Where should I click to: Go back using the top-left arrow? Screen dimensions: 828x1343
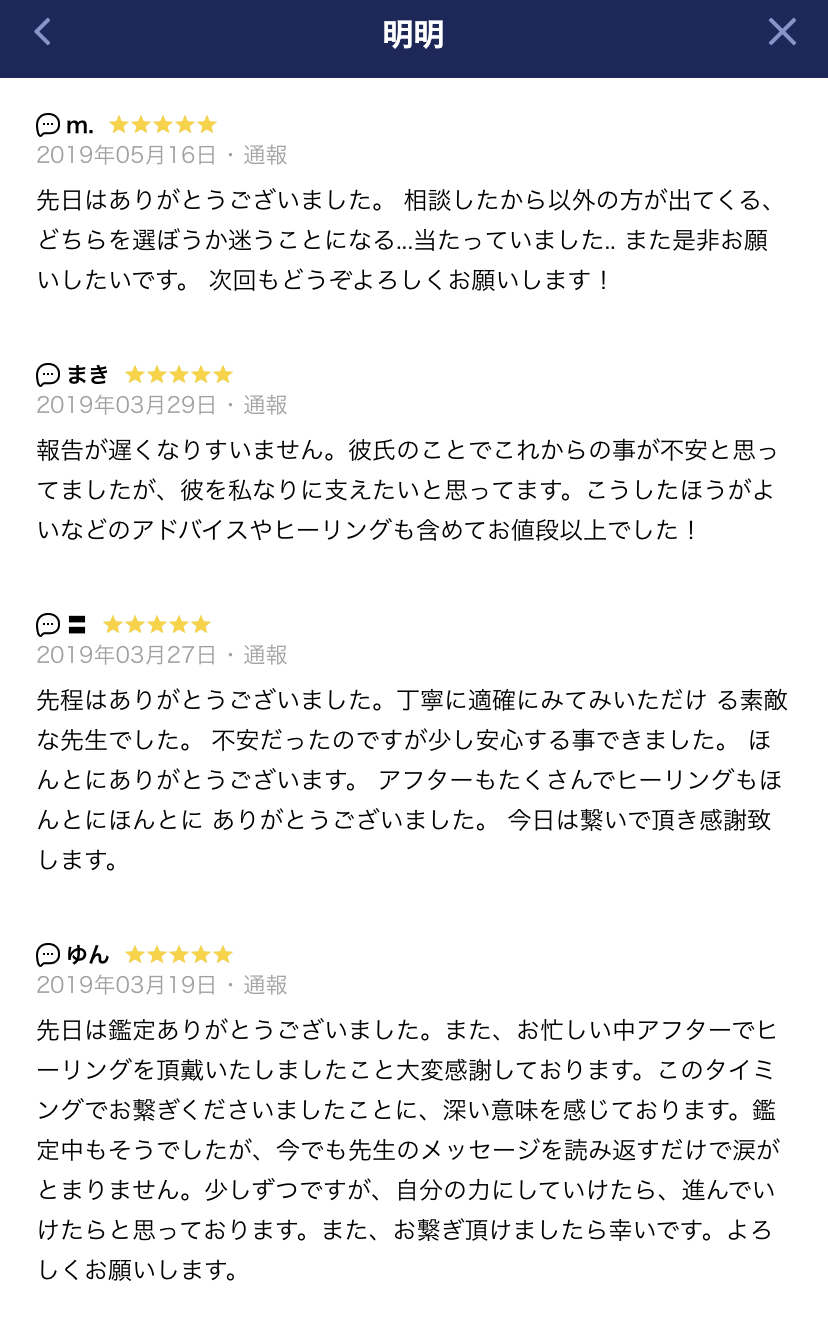click(x=42, y=32)
